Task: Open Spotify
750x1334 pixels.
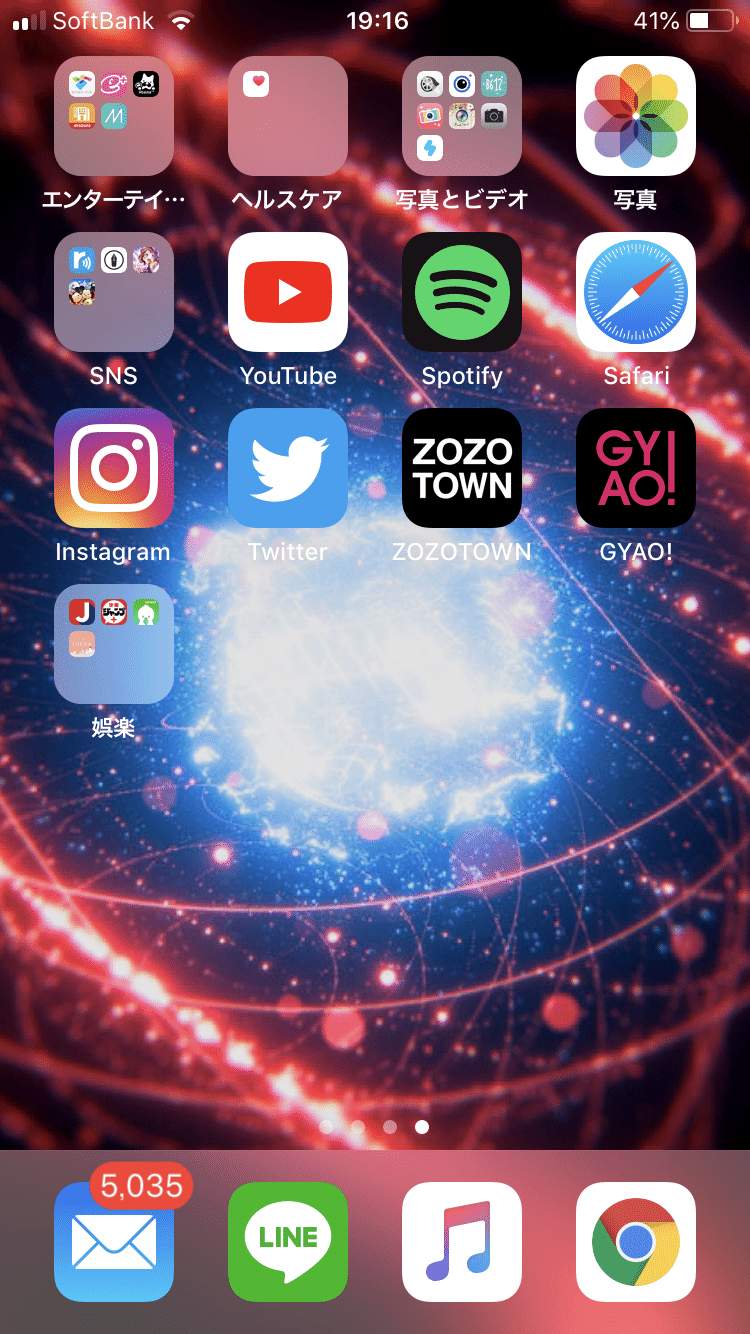Action: coord(462,292)
